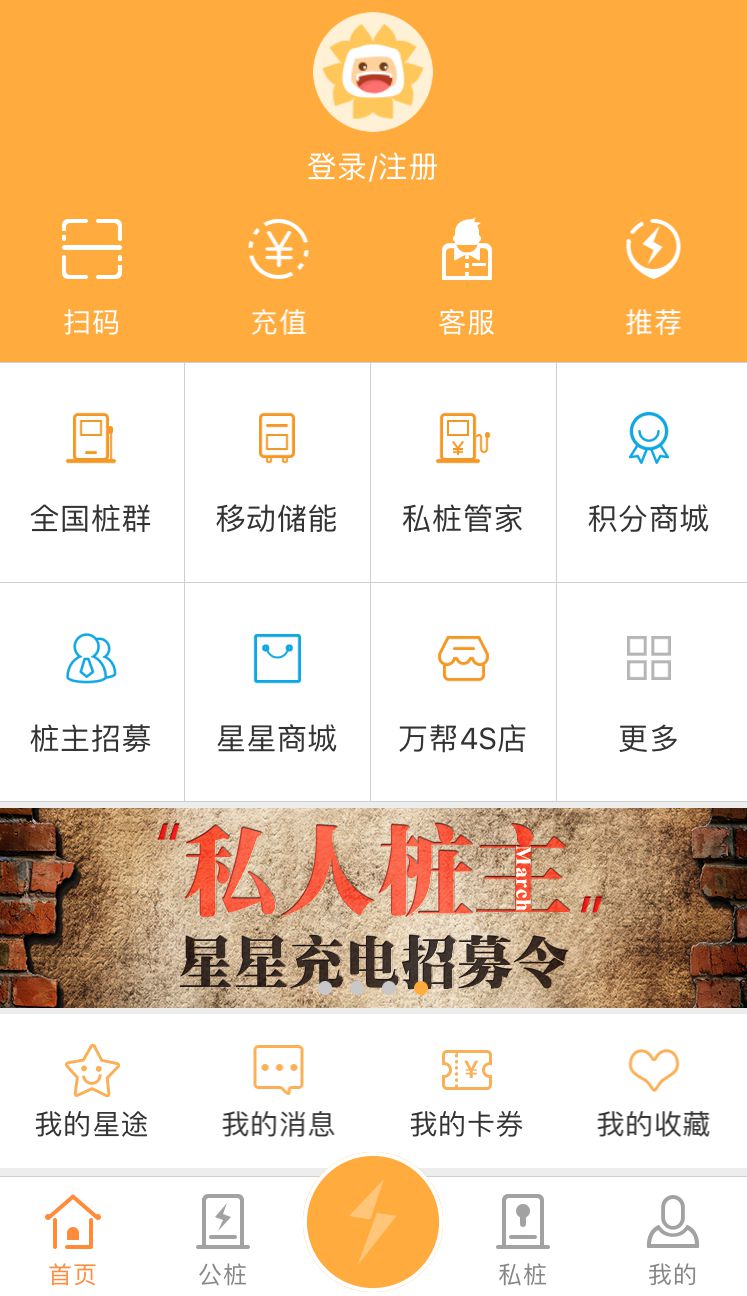Tap 登录/注册 to sign in
Viewport: 747px width, 1296px height.
click(x=372, y=166)
